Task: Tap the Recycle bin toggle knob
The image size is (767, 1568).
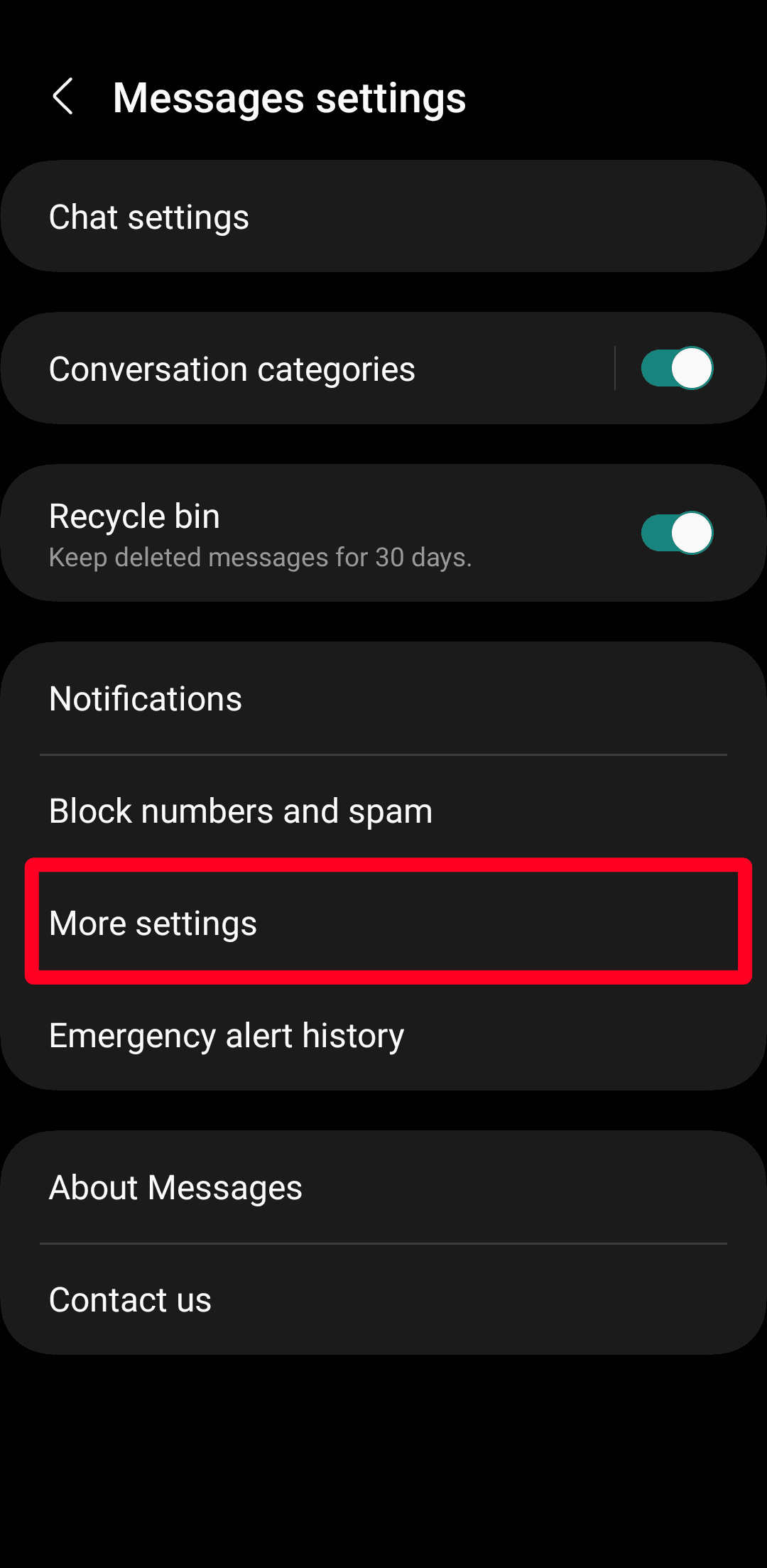Action: coord(688,532)
